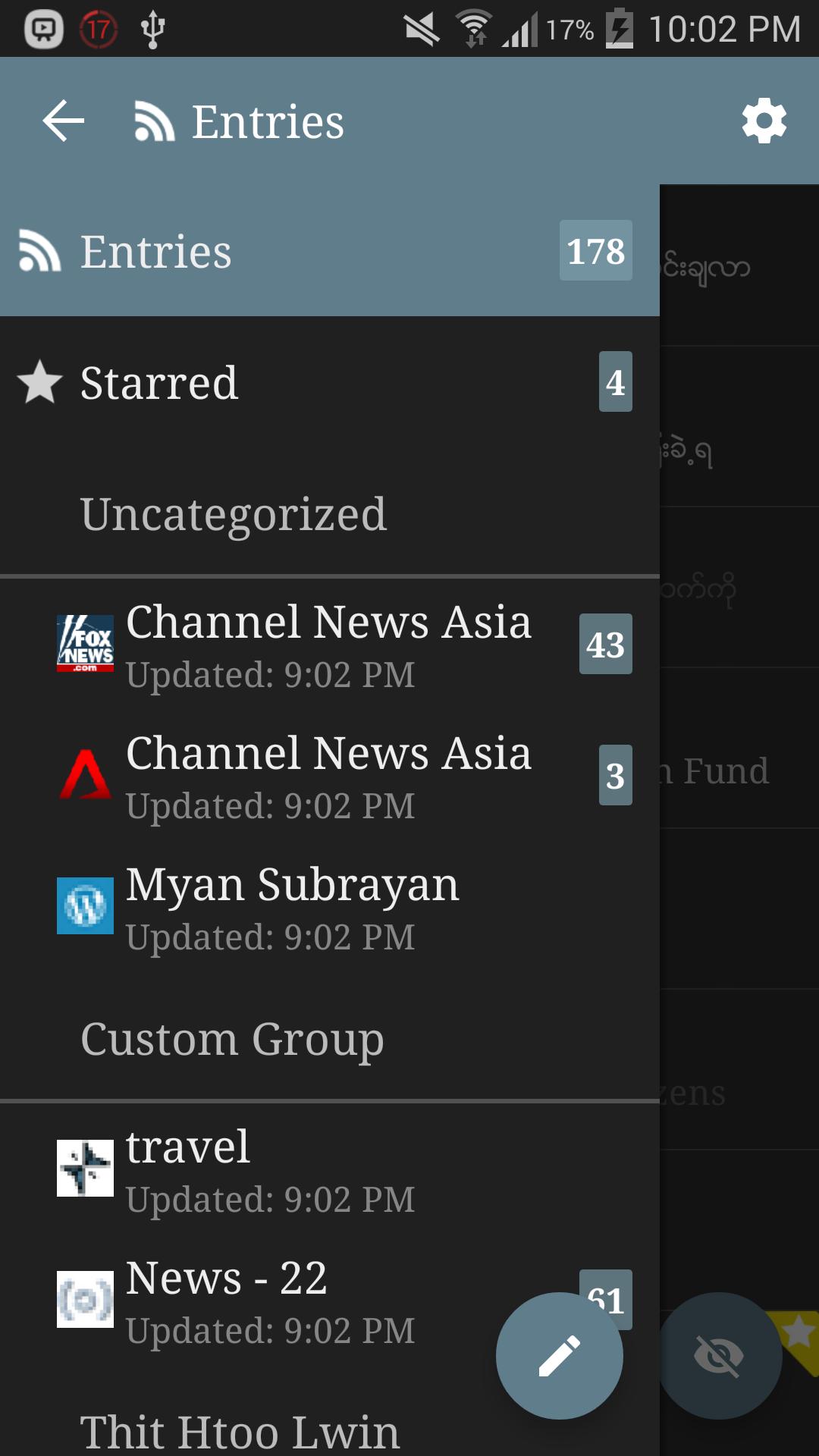Click the travel feed airplane favicon

[x=85, y=1168]
